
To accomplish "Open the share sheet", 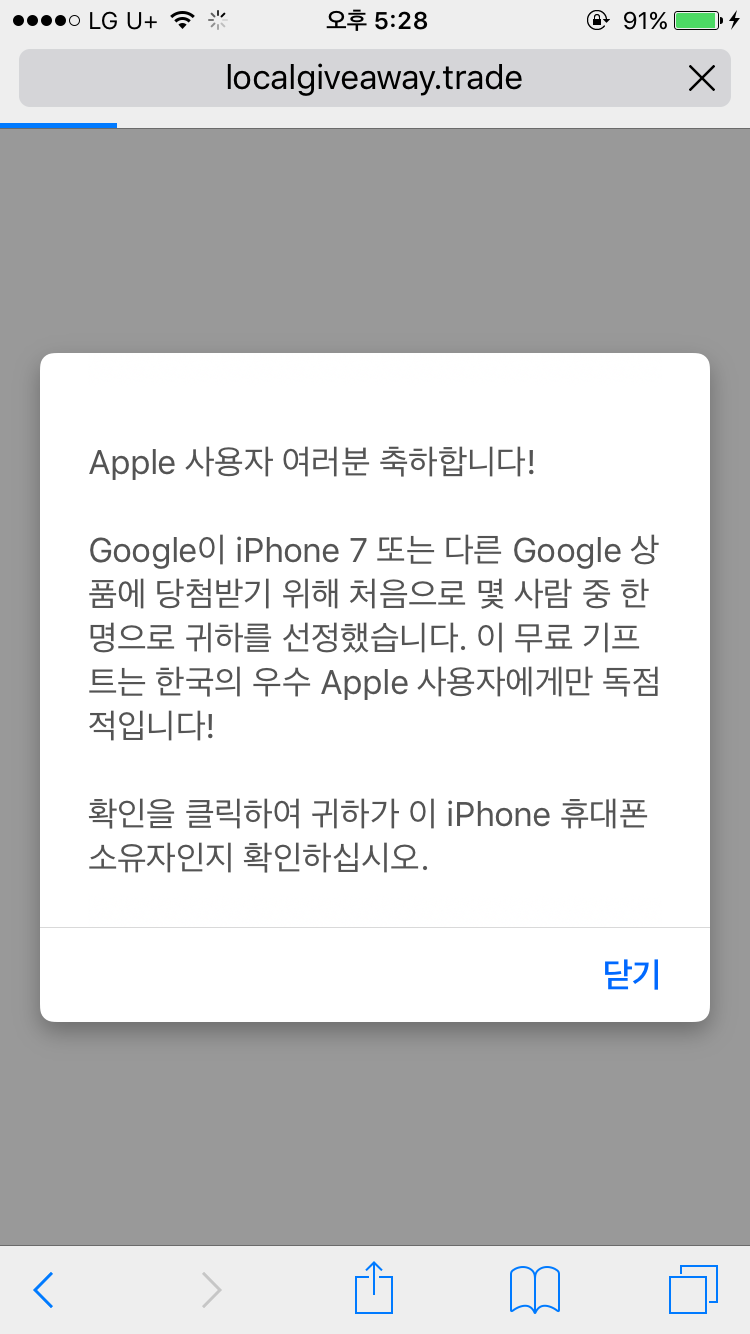I will point(374,1288).
